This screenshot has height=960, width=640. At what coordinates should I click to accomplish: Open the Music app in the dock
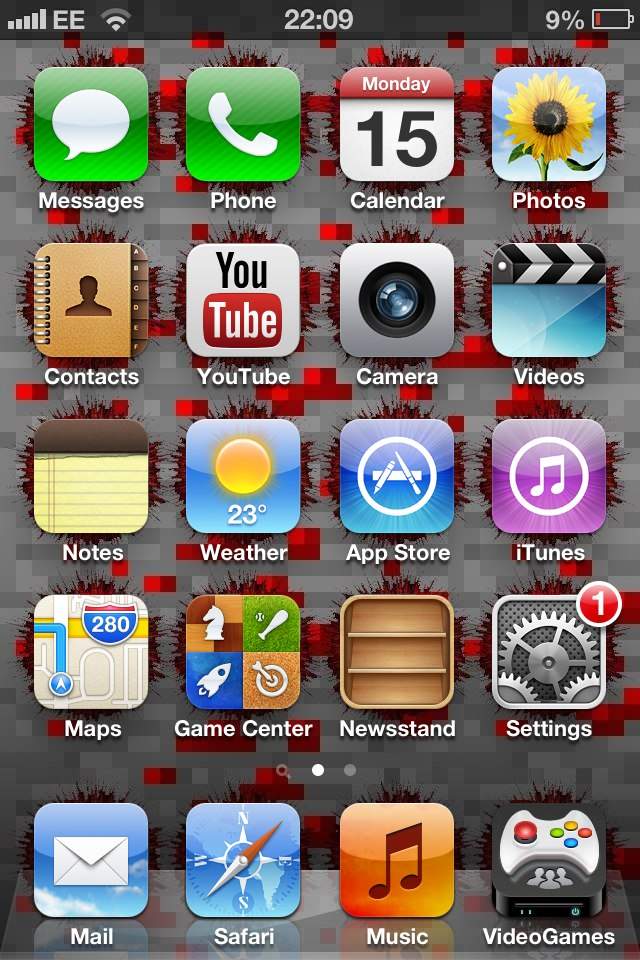397,860
